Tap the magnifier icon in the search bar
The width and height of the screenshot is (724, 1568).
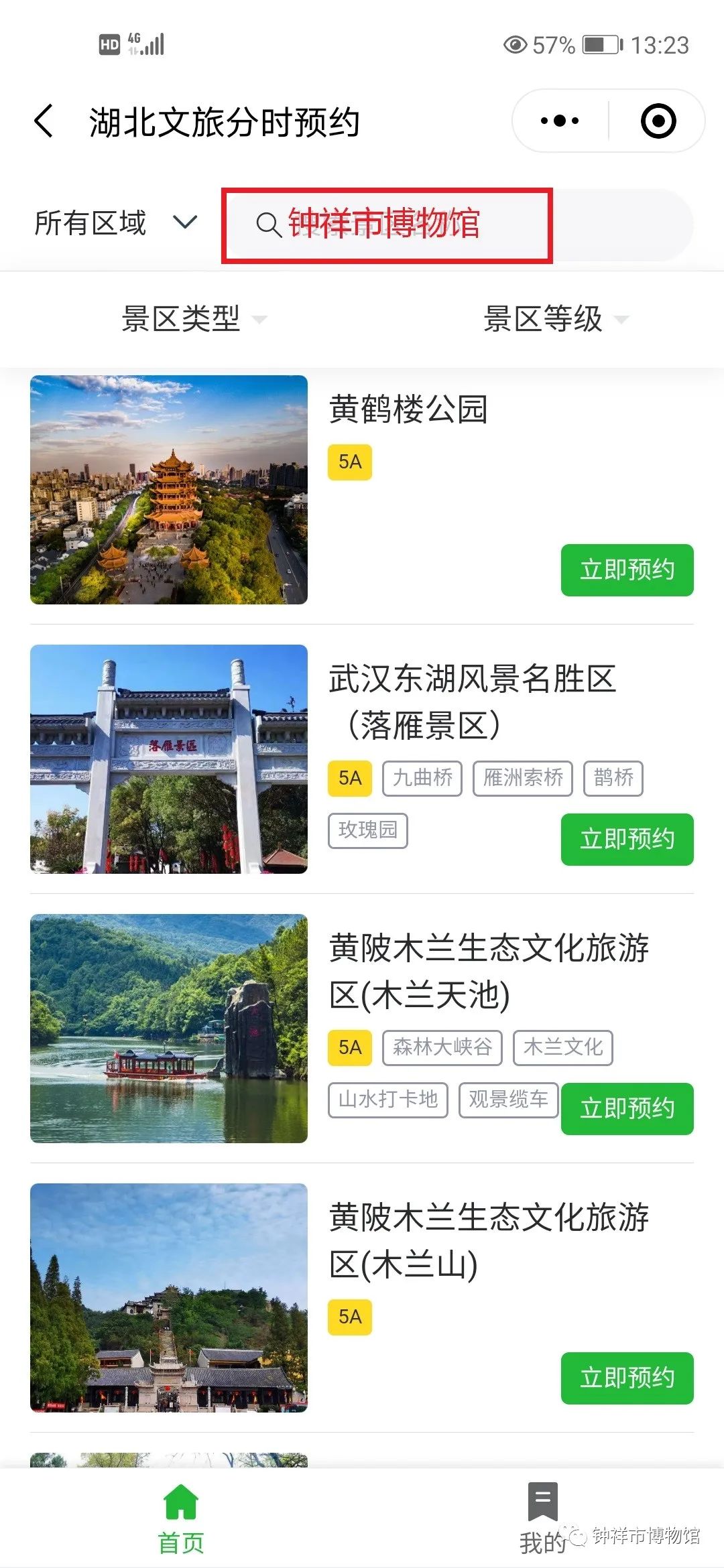[269, 226]
